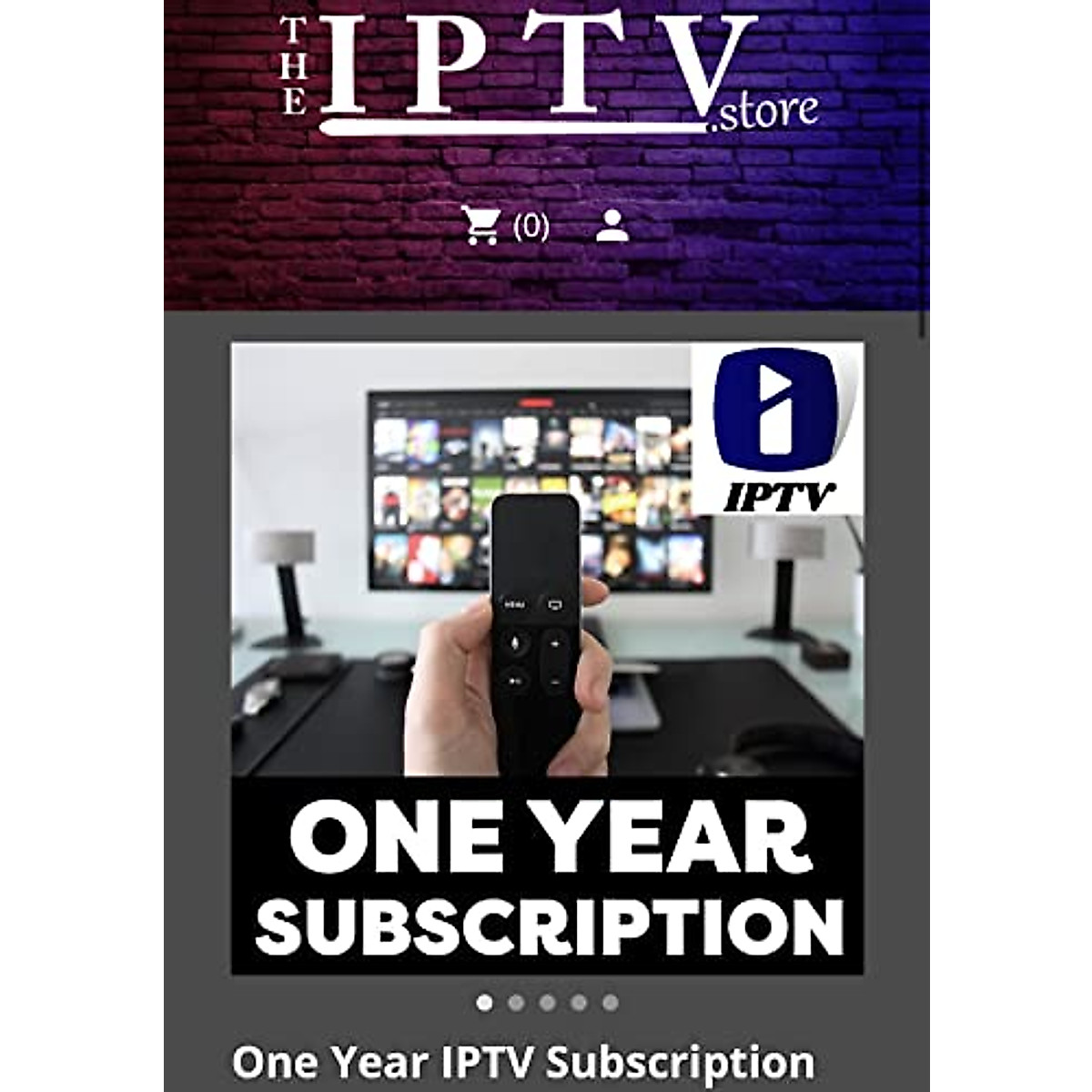Open the account profile icon
Image resolution: width=1092 pixels, height=1092 pixels.
click(612, 225)
